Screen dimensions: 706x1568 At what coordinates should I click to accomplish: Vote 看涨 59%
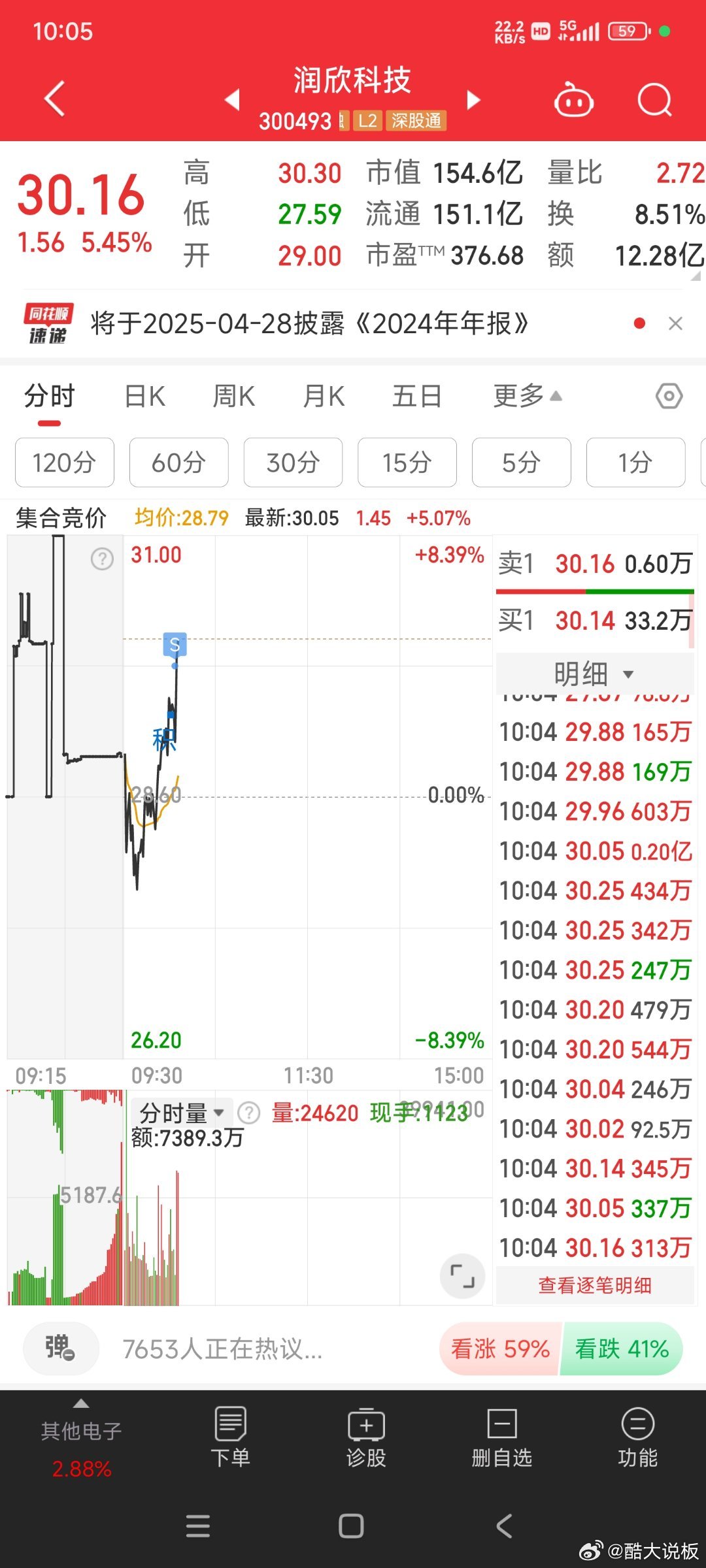501,1348
